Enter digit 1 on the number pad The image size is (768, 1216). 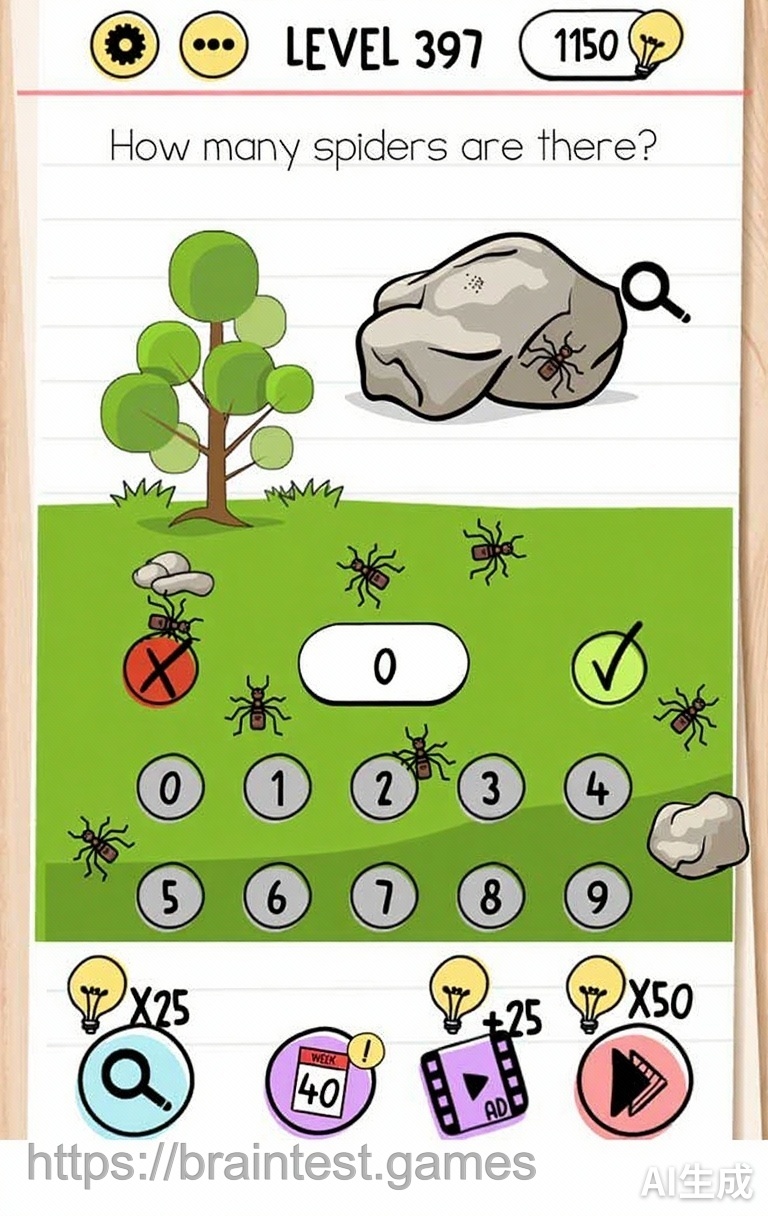[277, 789]
